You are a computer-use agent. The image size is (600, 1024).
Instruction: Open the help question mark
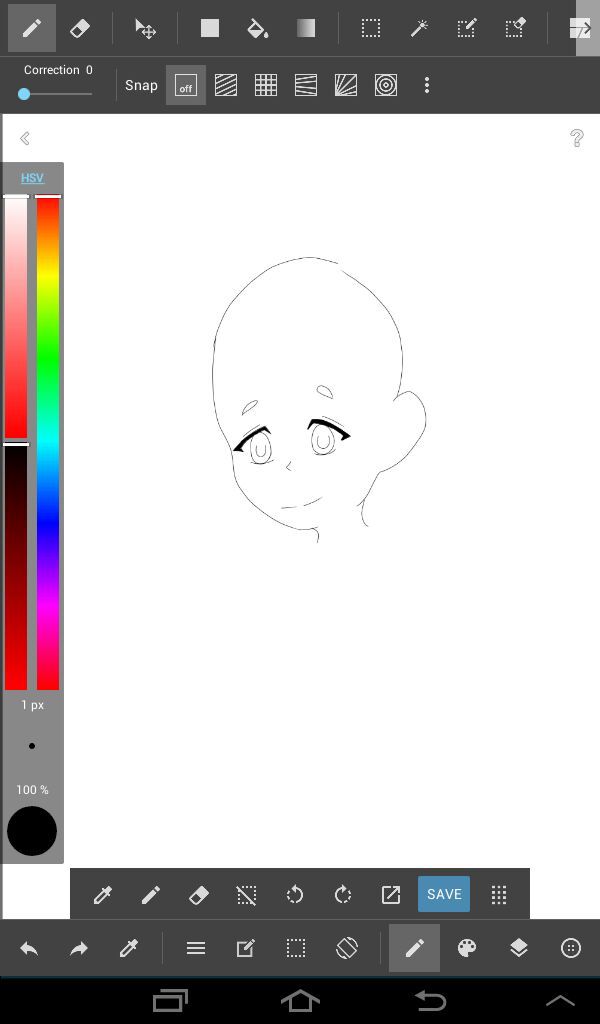576,138
